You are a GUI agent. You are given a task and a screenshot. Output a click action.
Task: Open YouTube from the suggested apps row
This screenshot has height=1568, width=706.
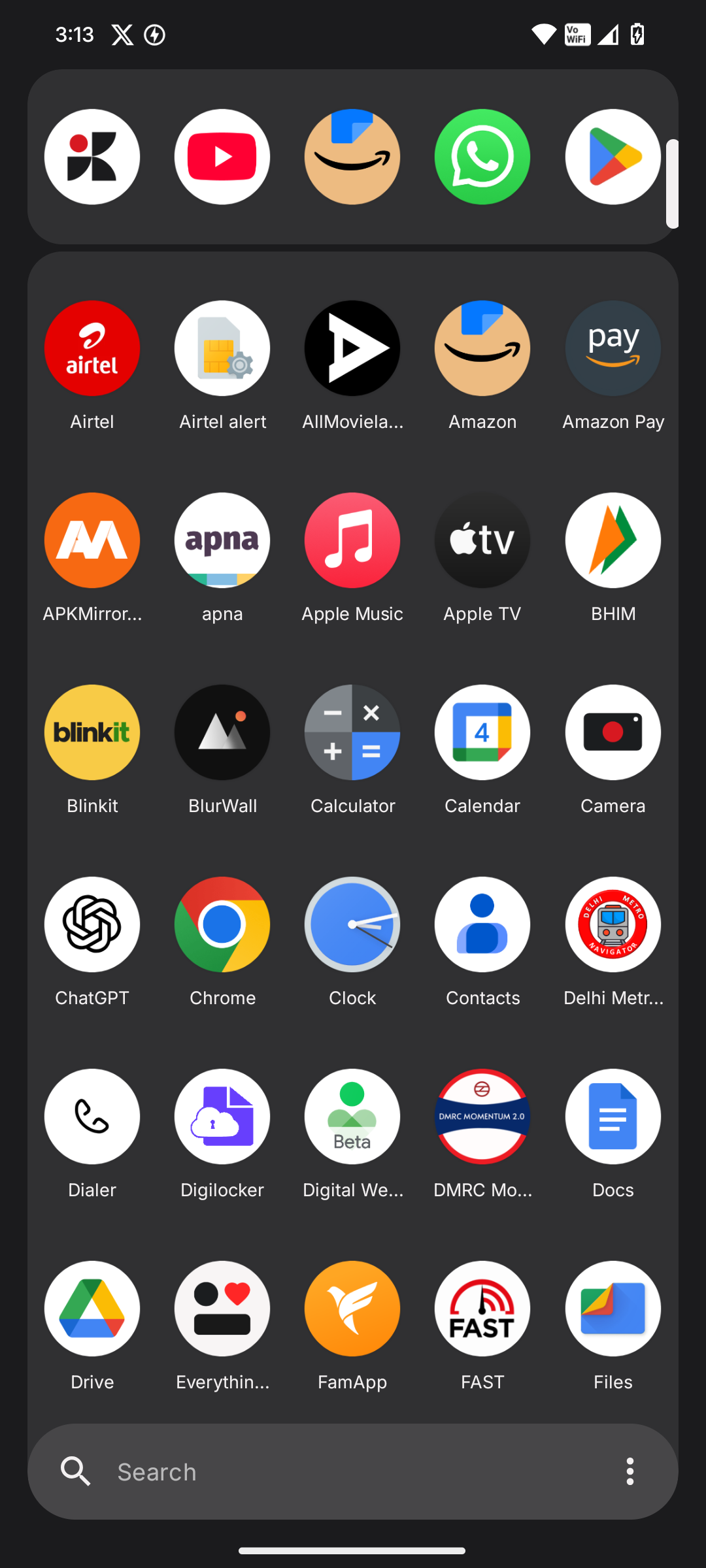(222, 157)
